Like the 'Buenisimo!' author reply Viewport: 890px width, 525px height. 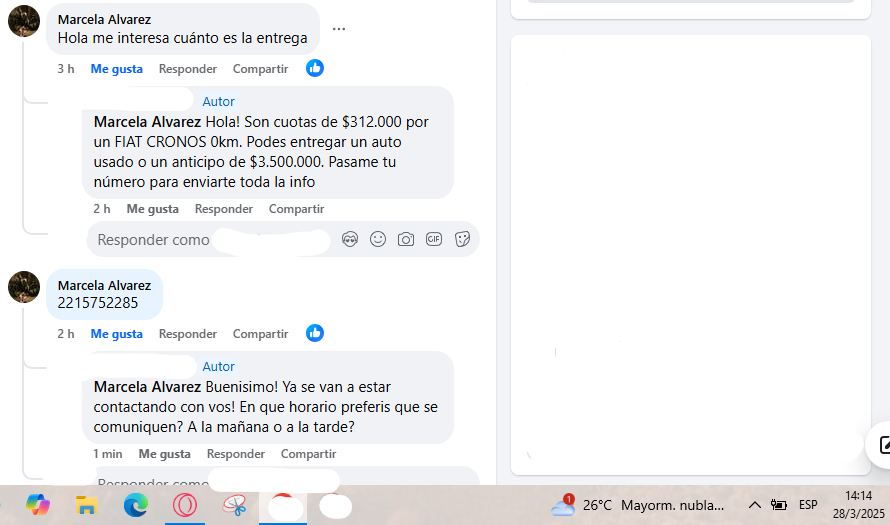[164, 454]
